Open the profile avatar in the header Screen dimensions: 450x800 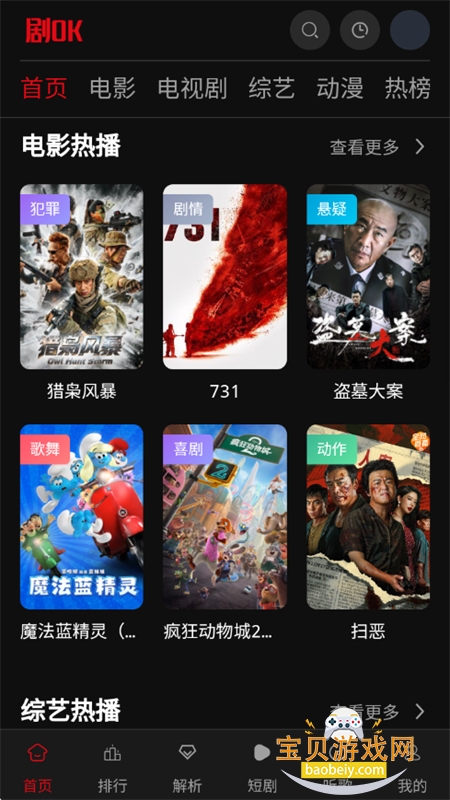(x=410, y=30)
